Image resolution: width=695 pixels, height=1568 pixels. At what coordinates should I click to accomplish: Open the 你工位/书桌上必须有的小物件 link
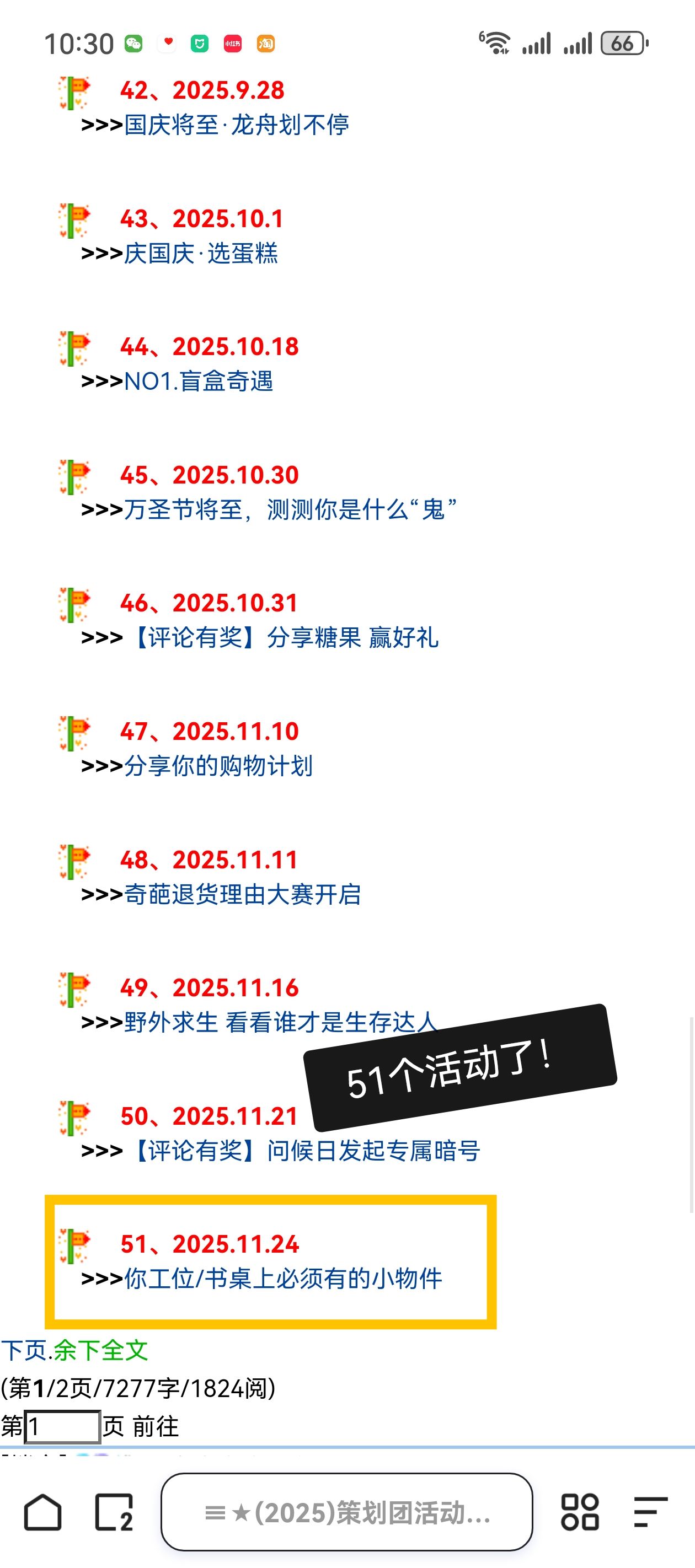point(282,1279)
